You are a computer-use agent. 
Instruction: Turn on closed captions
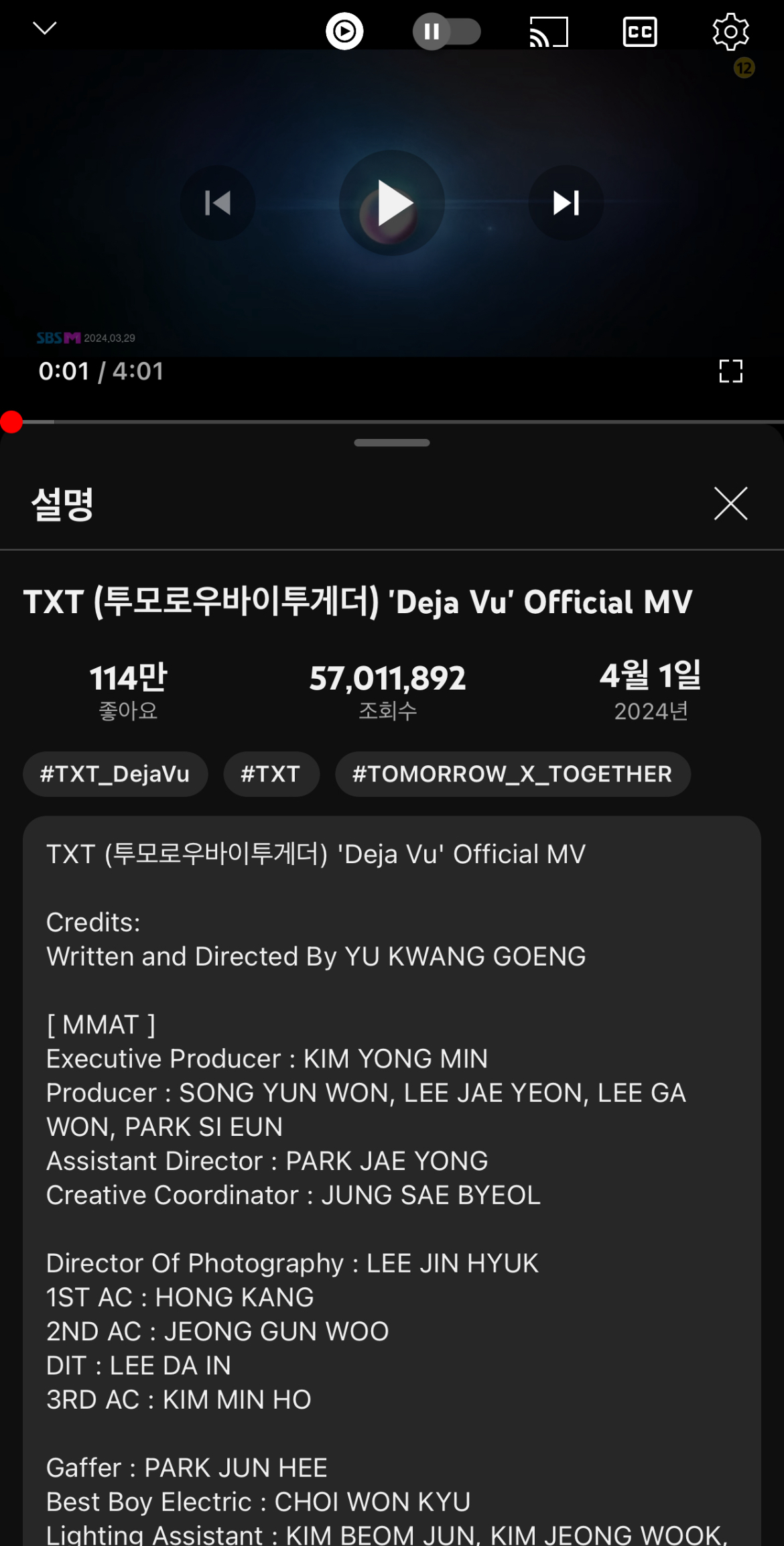(639, 31)
